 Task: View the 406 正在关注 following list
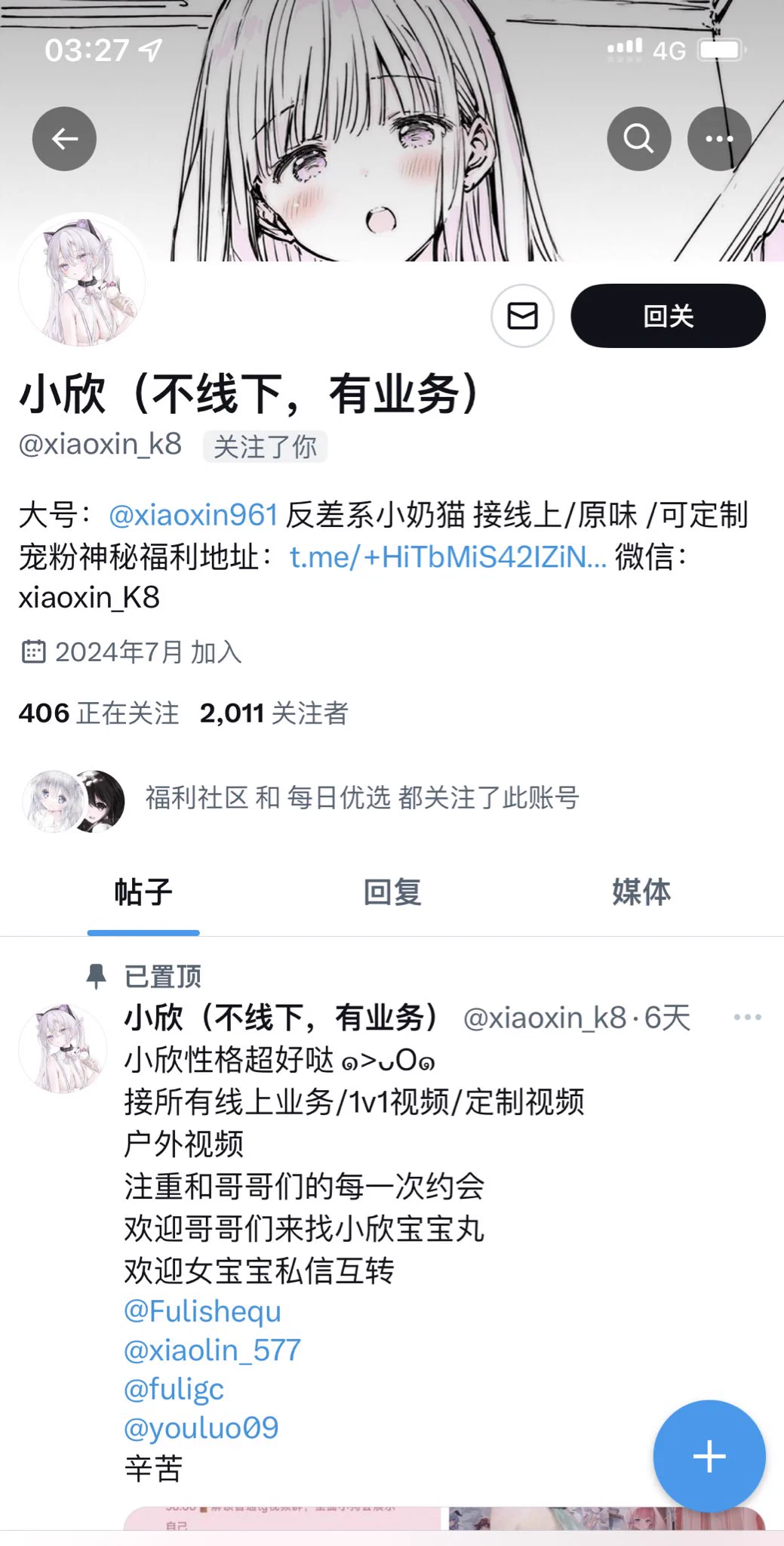(99, 713)
